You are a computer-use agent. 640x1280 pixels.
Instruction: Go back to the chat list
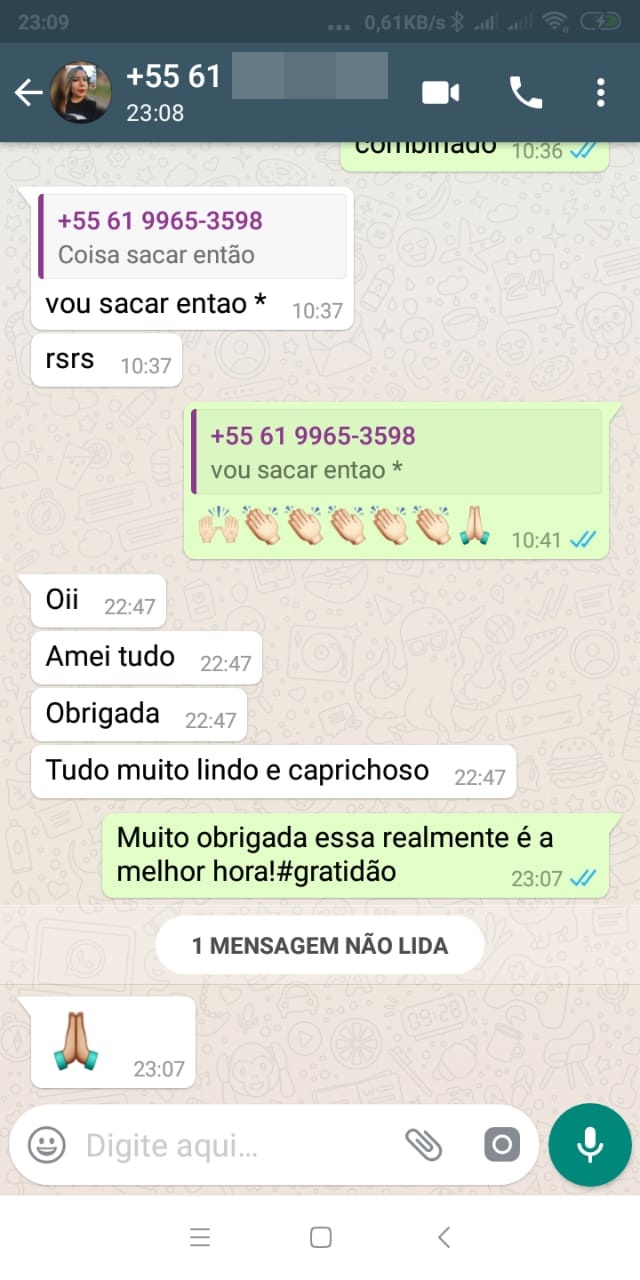click(x=27, y=93)
